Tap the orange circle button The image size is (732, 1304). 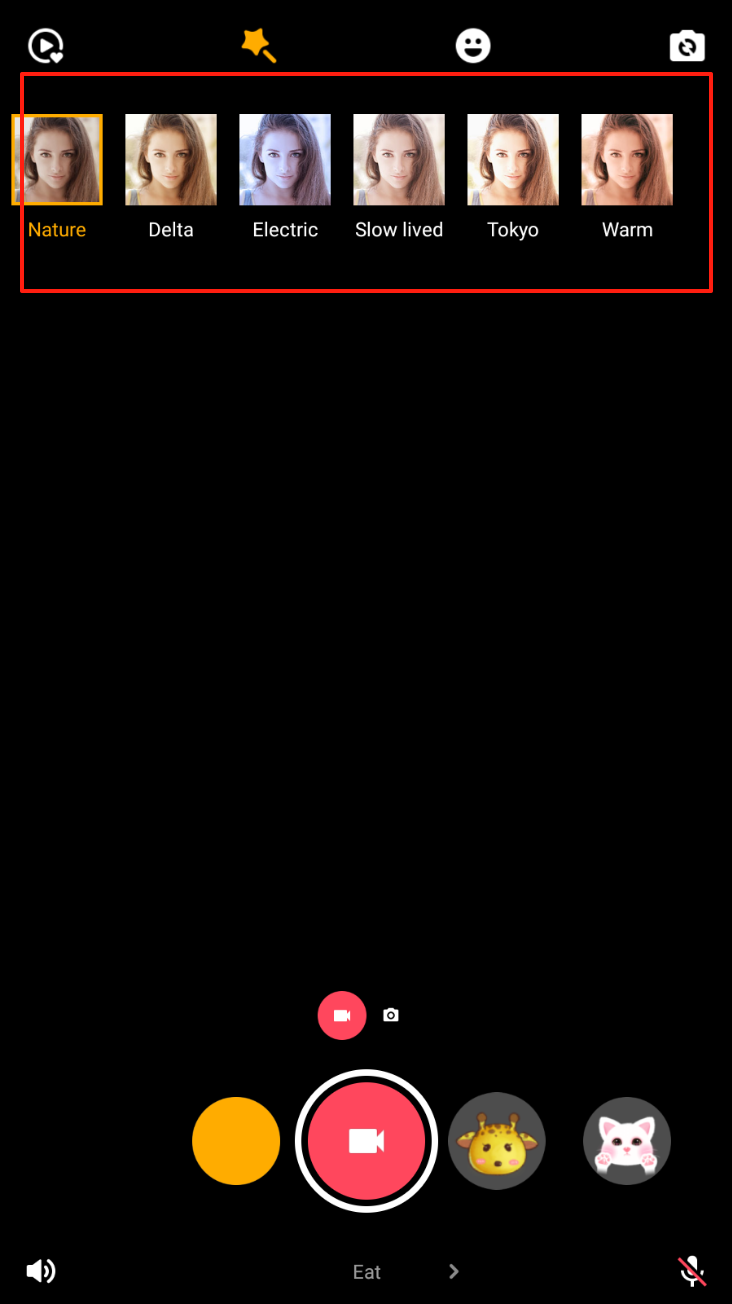tap(236, 1141)
